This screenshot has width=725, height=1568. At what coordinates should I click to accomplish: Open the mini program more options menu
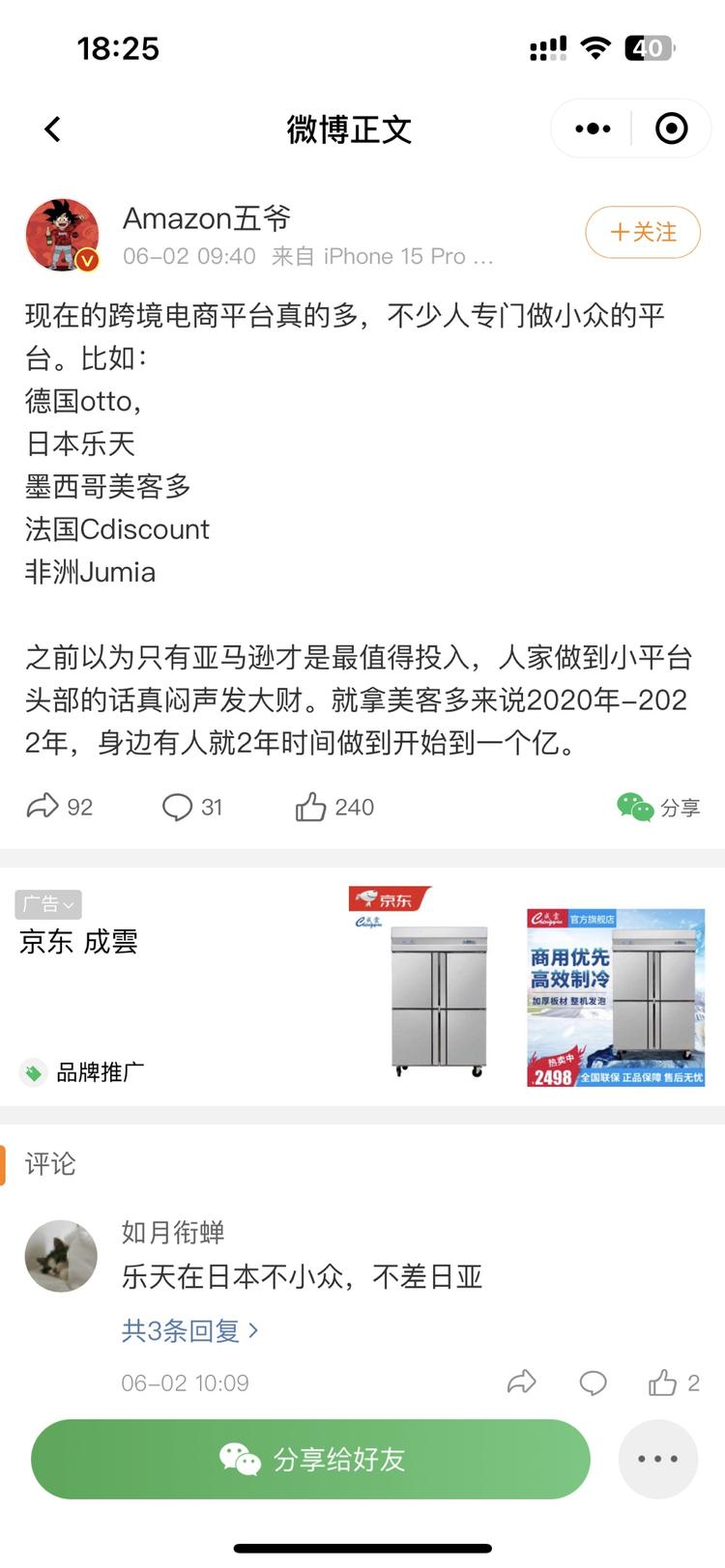tap(591, 128)
